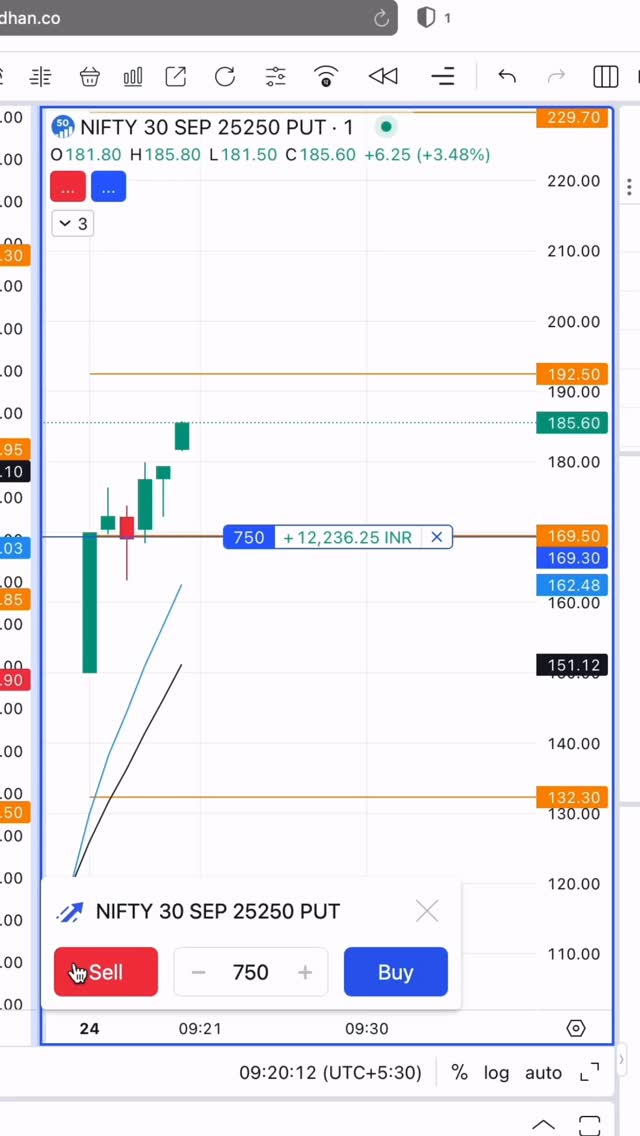Expand the collapsed indicators legend
Viewport: 640px width, 1136px height.
[72, 224]
